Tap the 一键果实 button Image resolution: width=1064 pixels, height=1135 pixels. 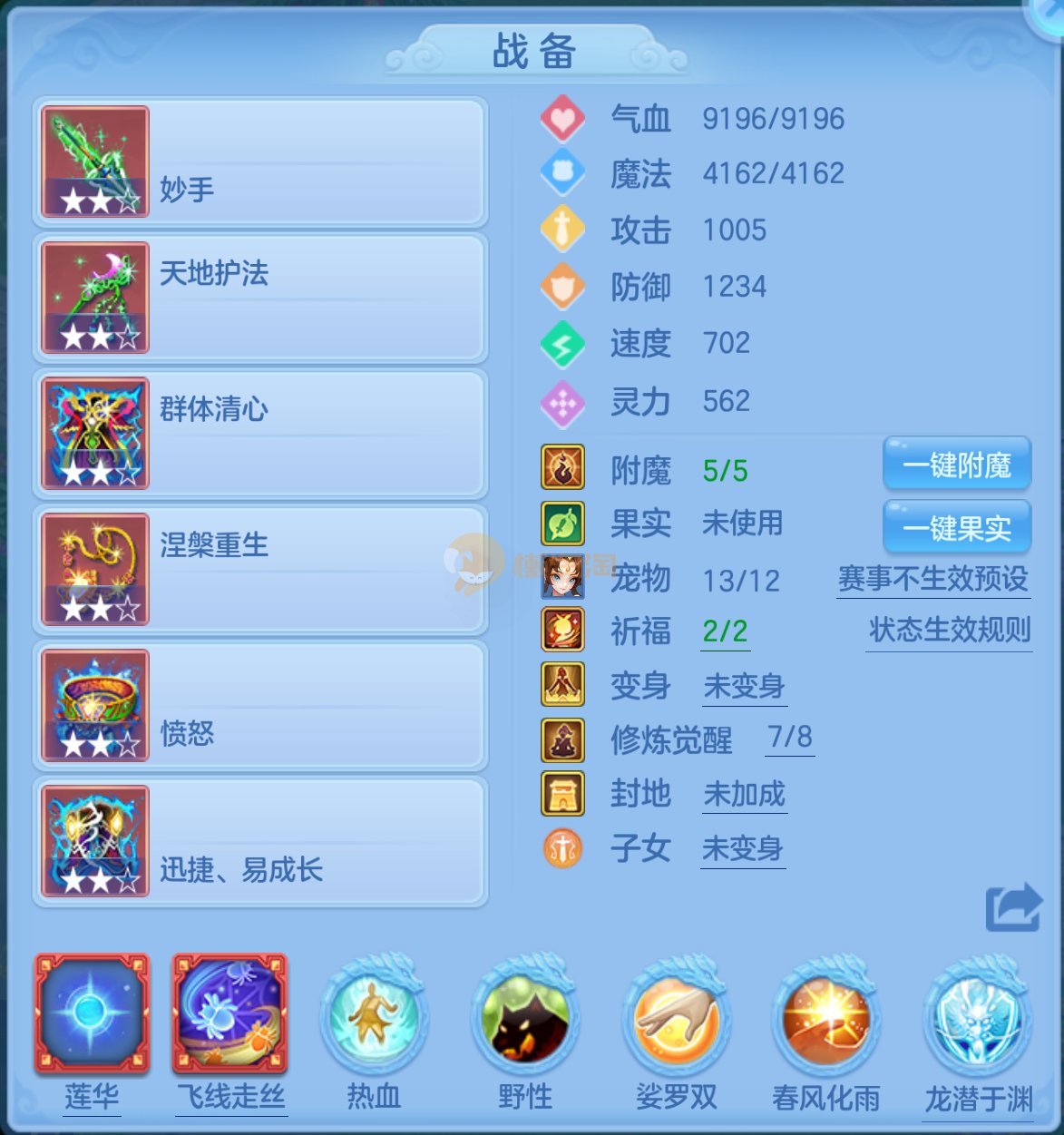[x=957, y=527]
